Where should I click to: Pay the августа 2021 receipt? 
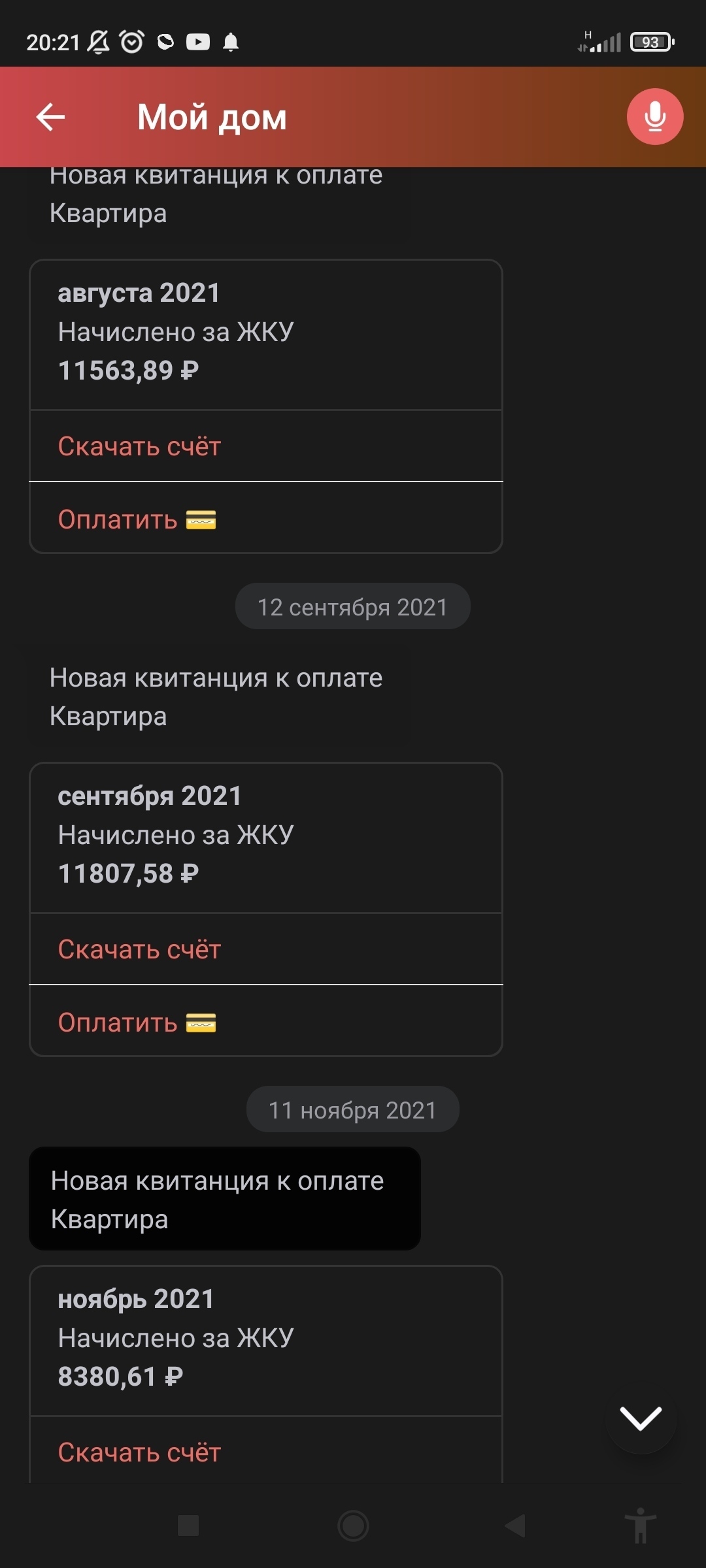coord(137,520)
